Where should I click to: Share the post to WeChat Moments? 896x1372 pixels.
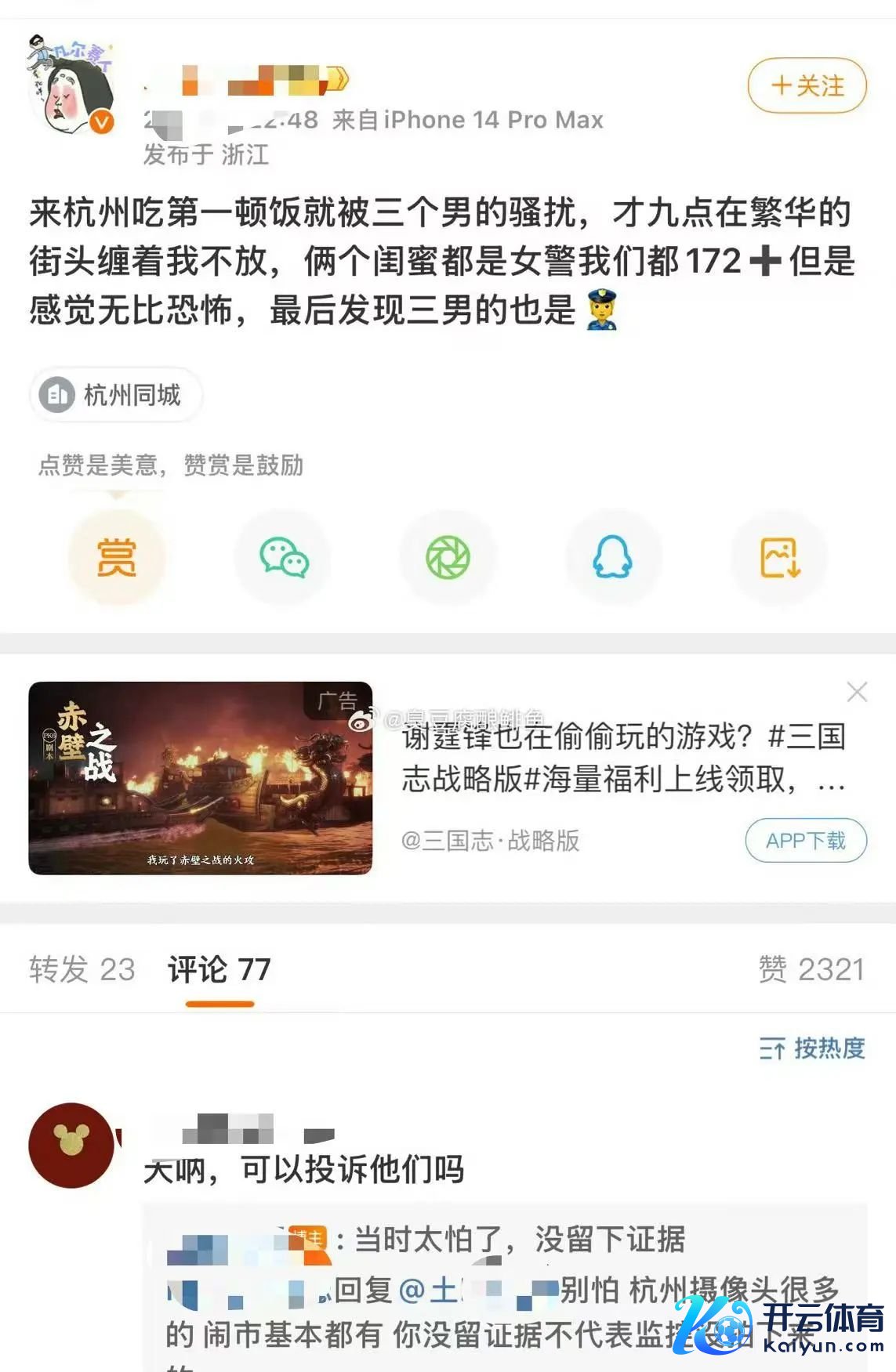pyautogui.click(x=448, y=557)
